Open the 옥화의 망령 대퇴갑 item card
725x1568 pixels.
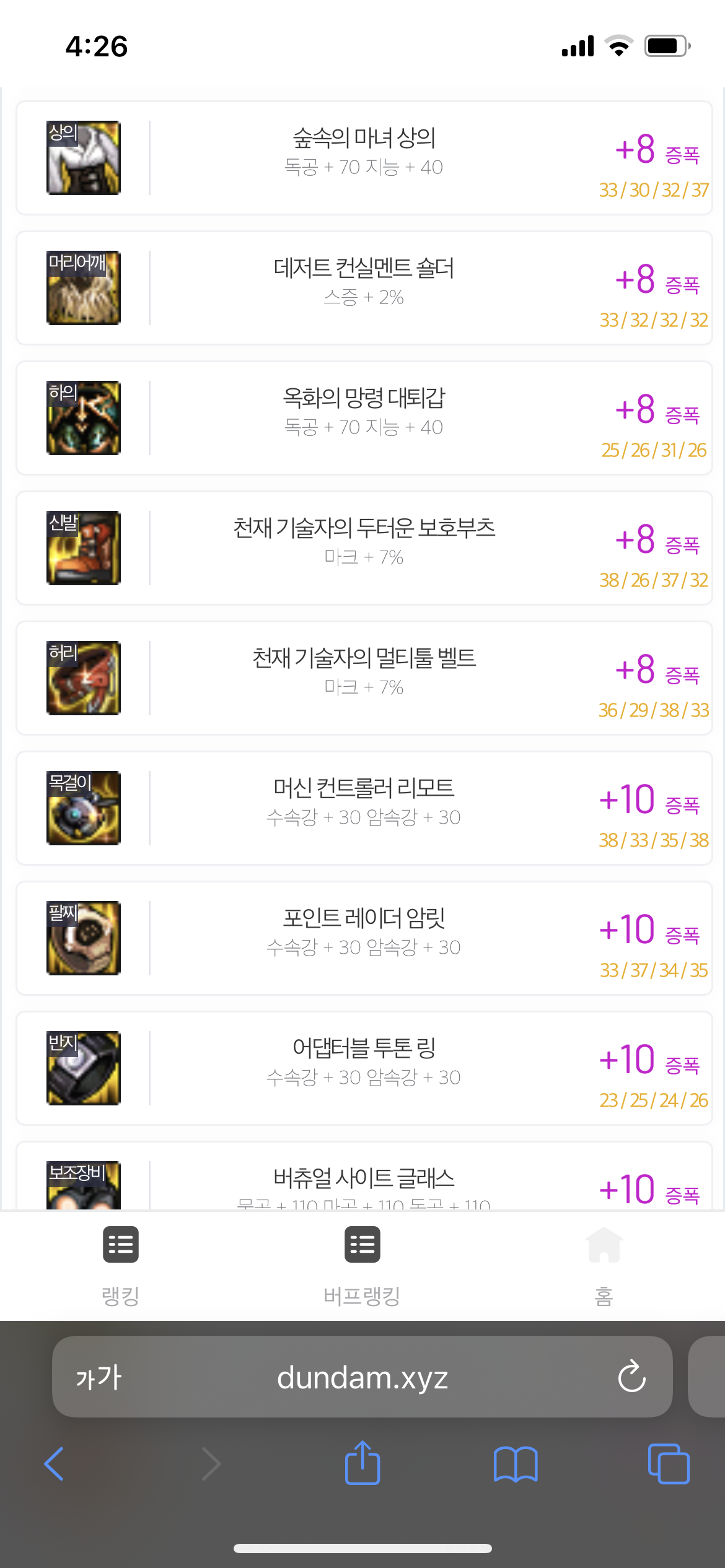pos(364,418)
